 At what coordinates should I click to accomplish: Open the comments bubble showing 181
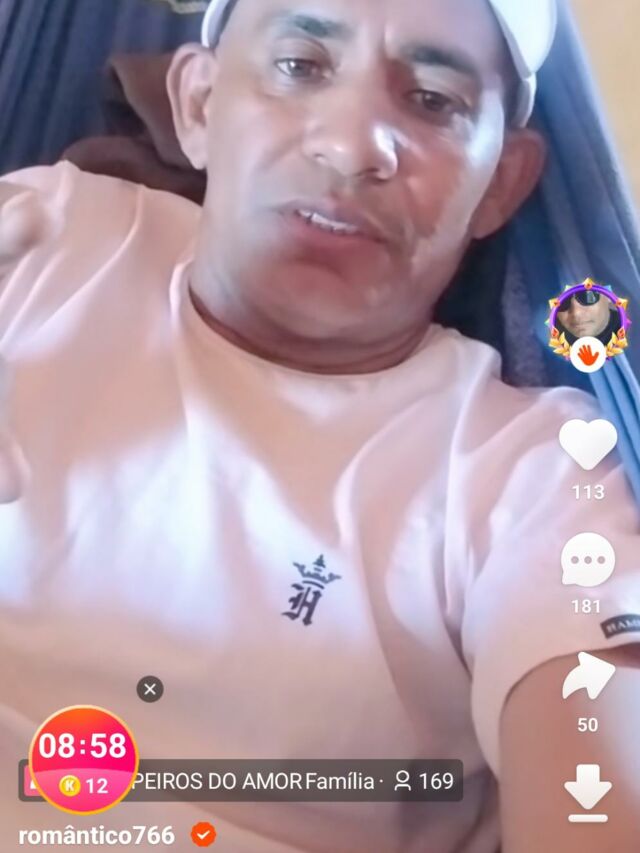point(587,561)
